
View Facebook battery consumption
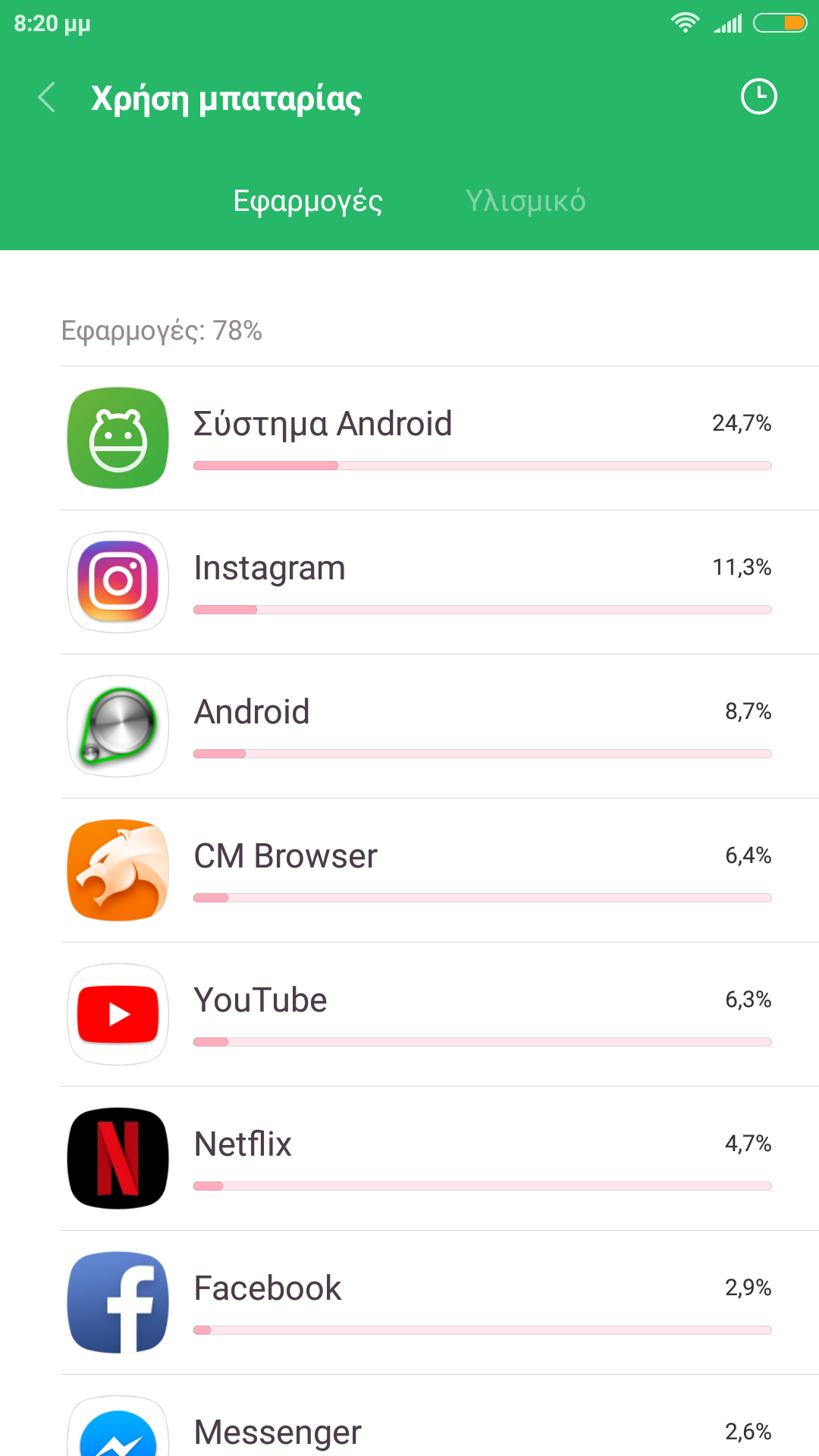point(440,1303)
